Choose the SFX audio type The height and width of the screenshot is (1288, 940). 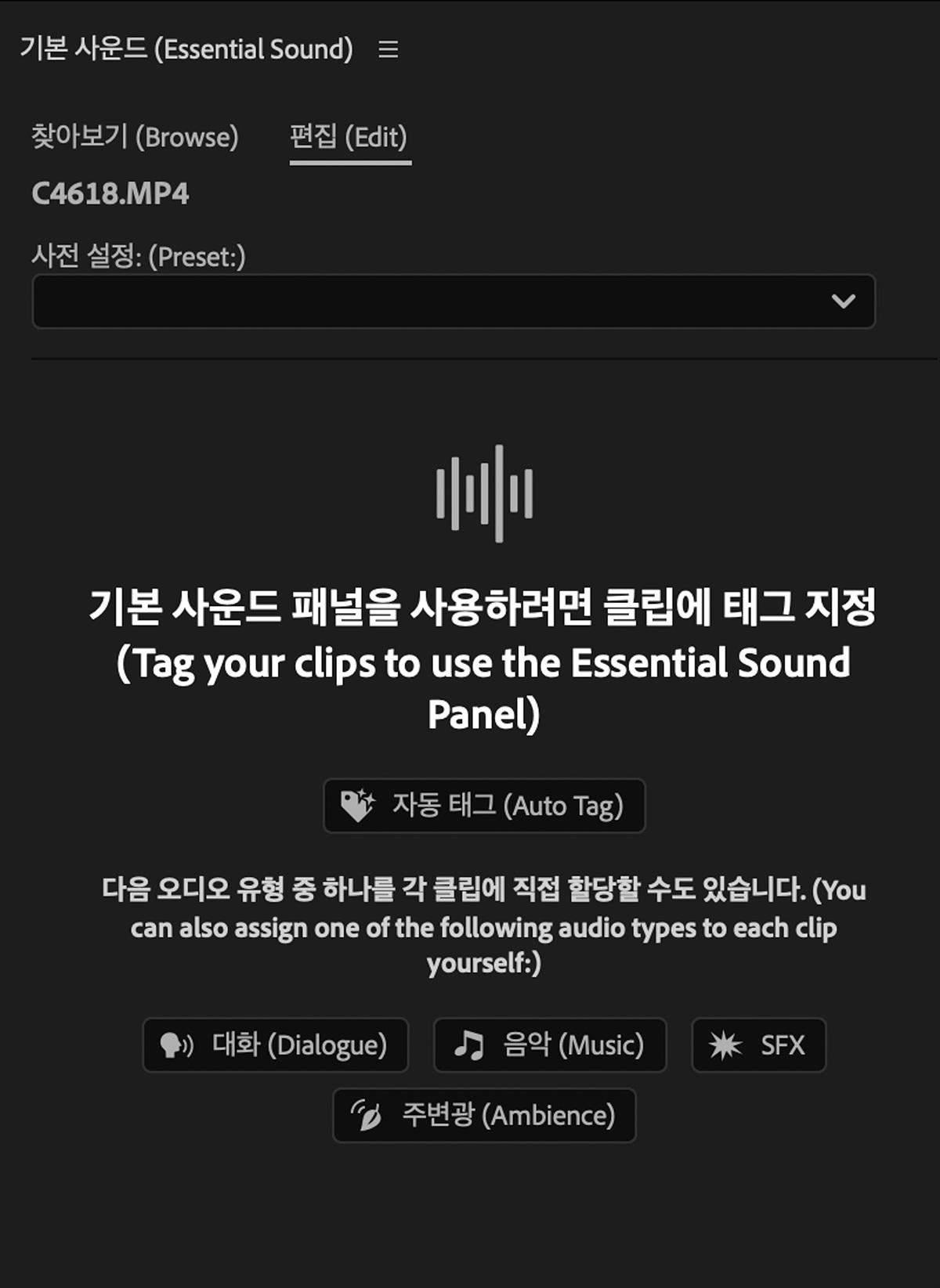758,1045
